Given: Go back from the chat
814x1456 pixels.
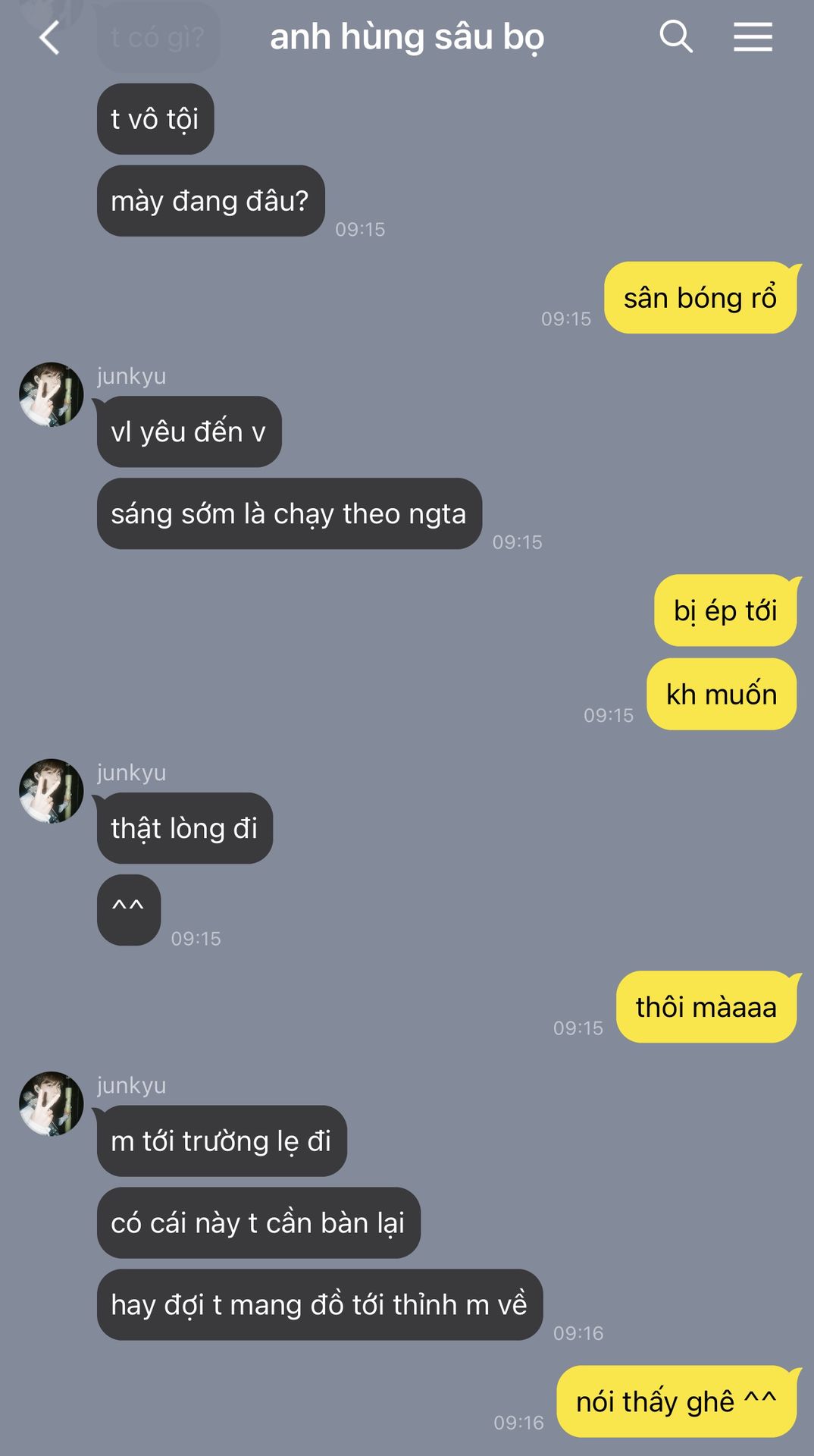Looking at the screenshot, I should coord(49,37).
